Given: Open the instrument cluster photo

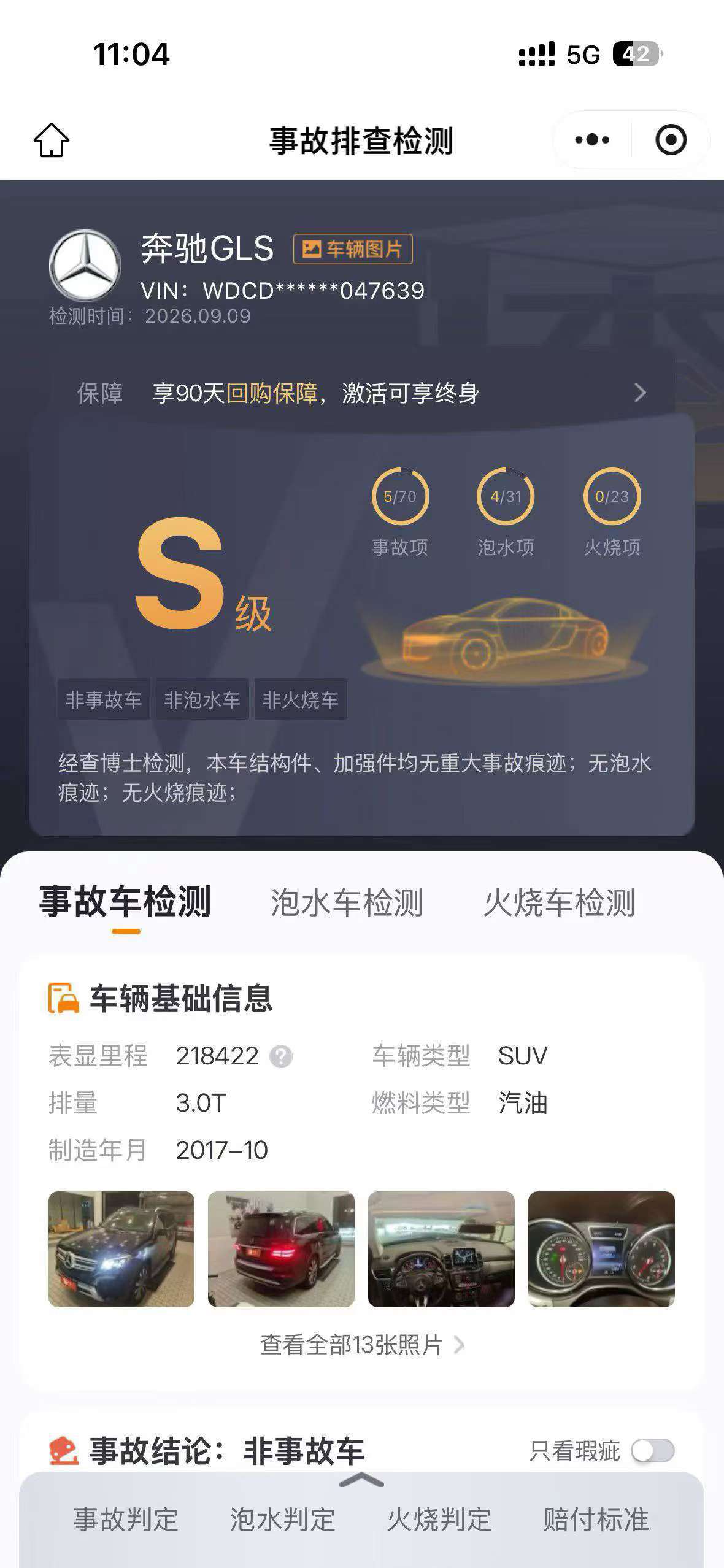Looking at the screenshot, I should [601, 1249].
